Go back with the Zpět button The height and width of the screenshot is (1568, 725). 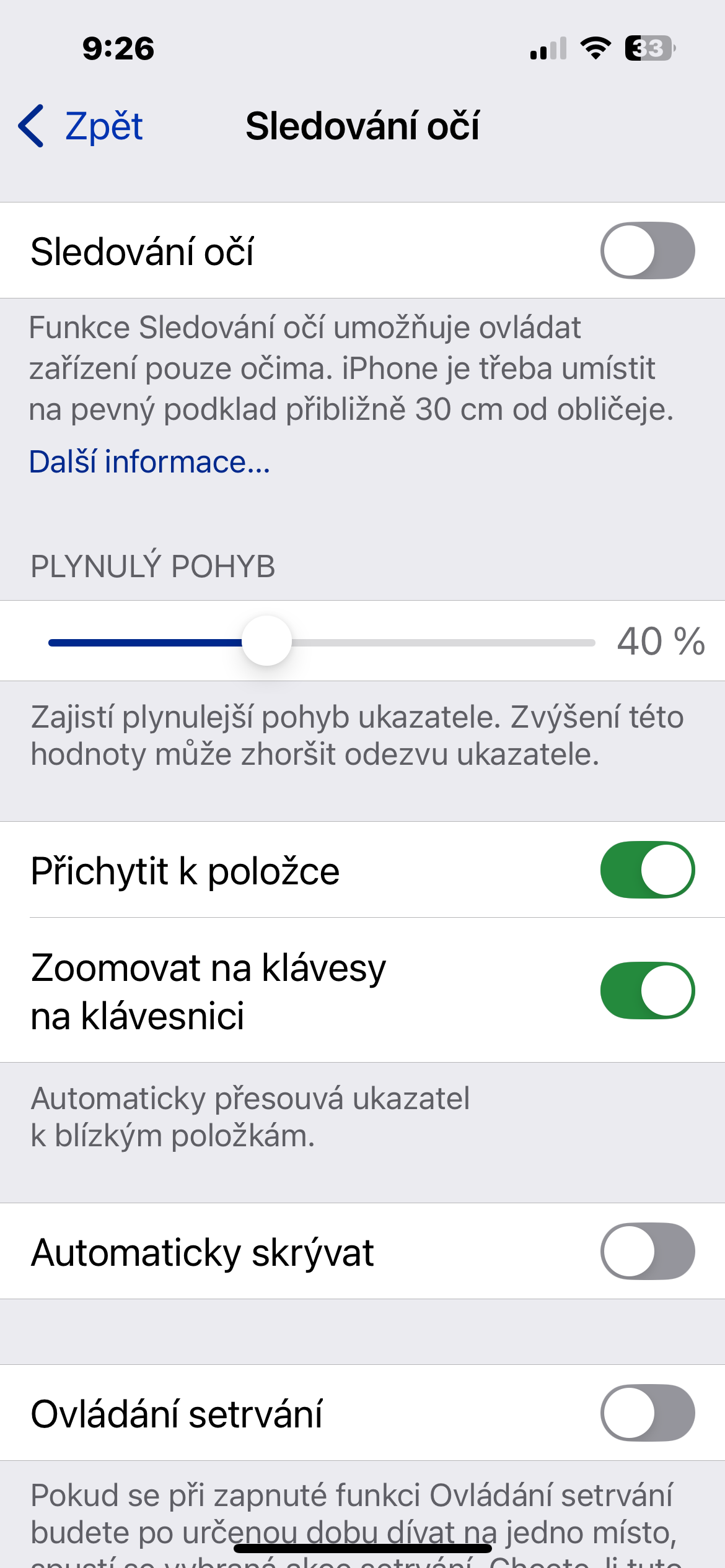click(x=82, y=126)
